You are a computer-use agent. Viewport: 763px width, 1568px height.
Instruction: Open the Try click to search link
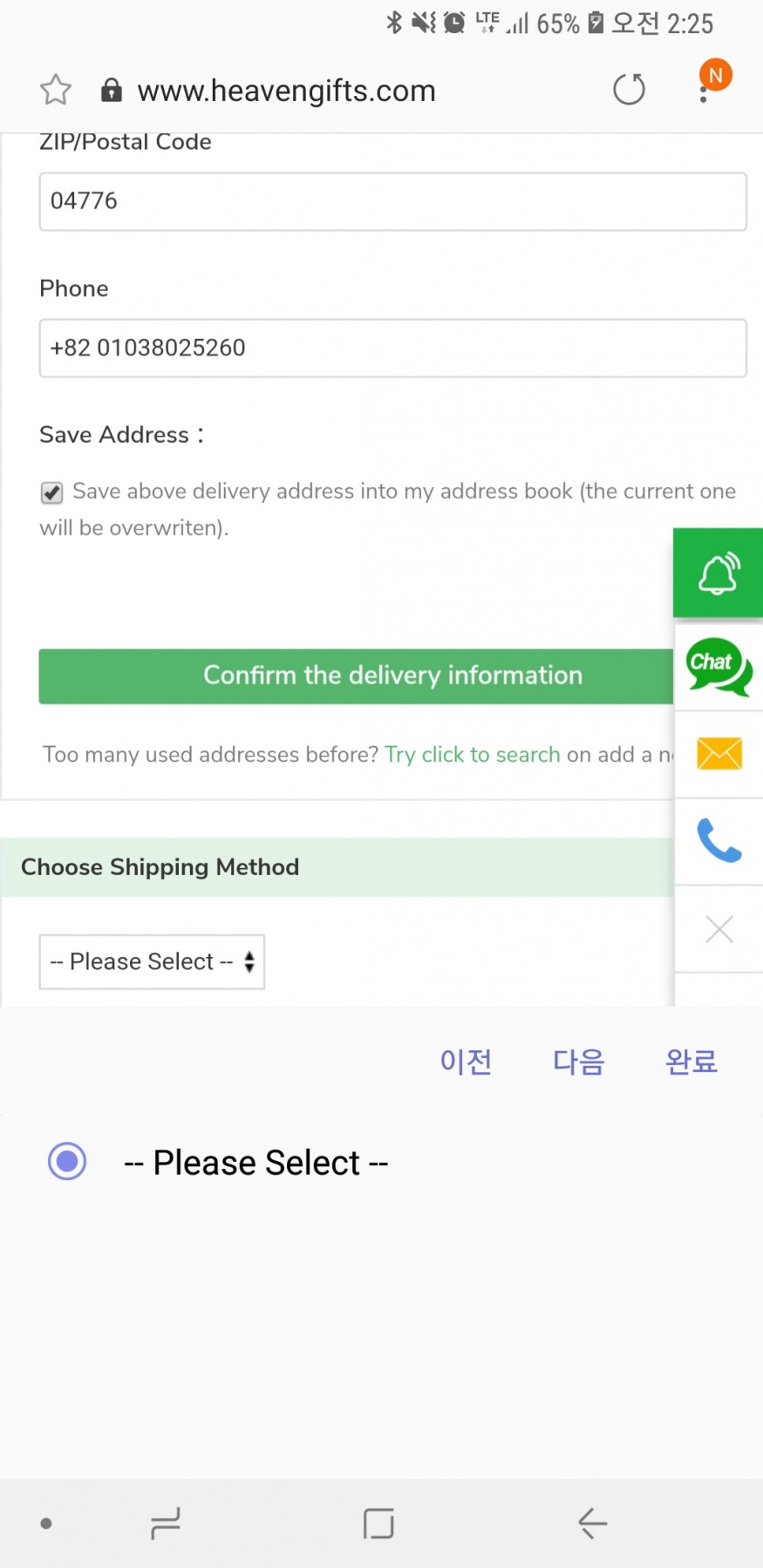tap(473, 754)
